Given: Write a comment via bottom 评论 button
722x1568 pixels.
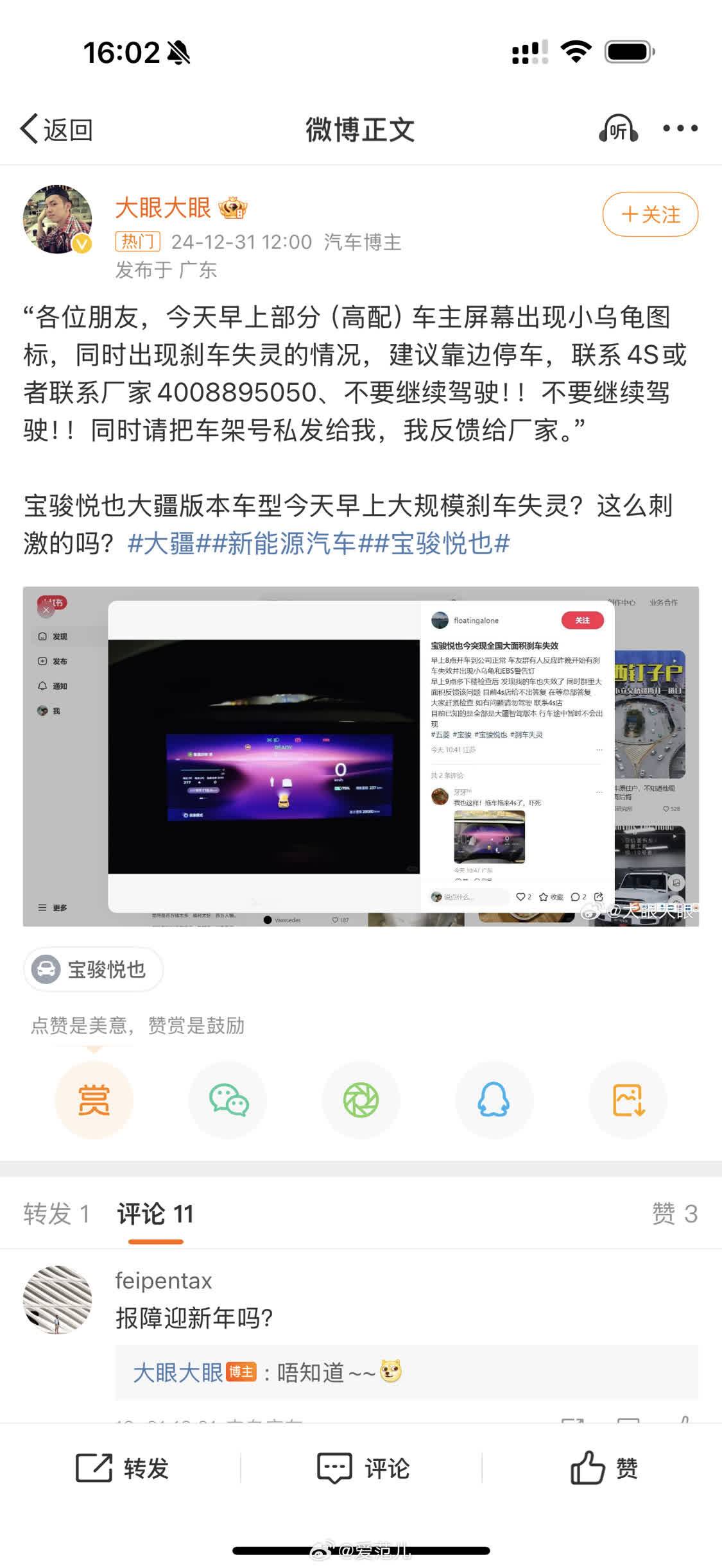Looking at the screenshot, I should [x=363, y=1469].
